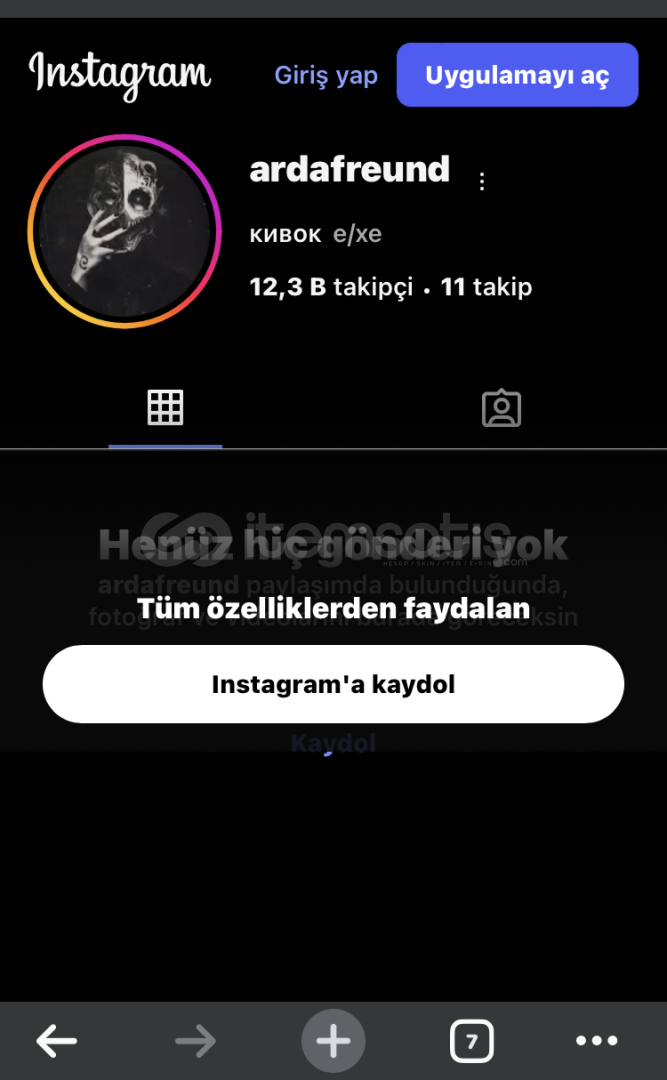This screenshot has height=1080, width=667.
Task: Open the three-dot menu beside ardafreund
Action: tap(482, 181)
